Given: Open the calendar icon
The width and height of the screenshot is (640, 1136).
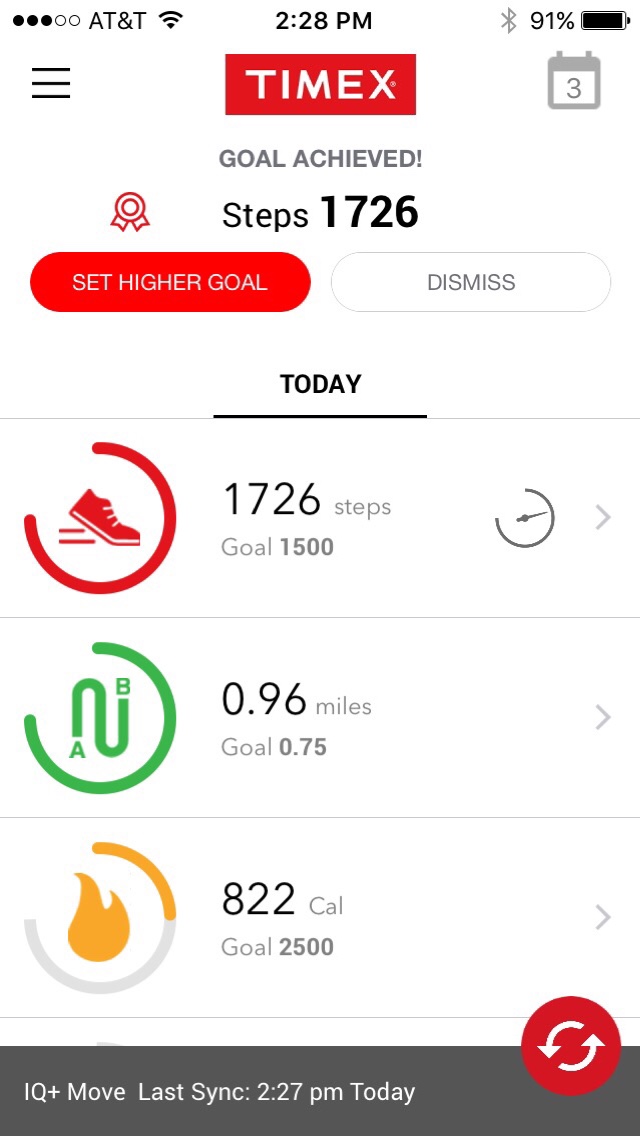Looking at the screenshot, I should pos(574,82).
